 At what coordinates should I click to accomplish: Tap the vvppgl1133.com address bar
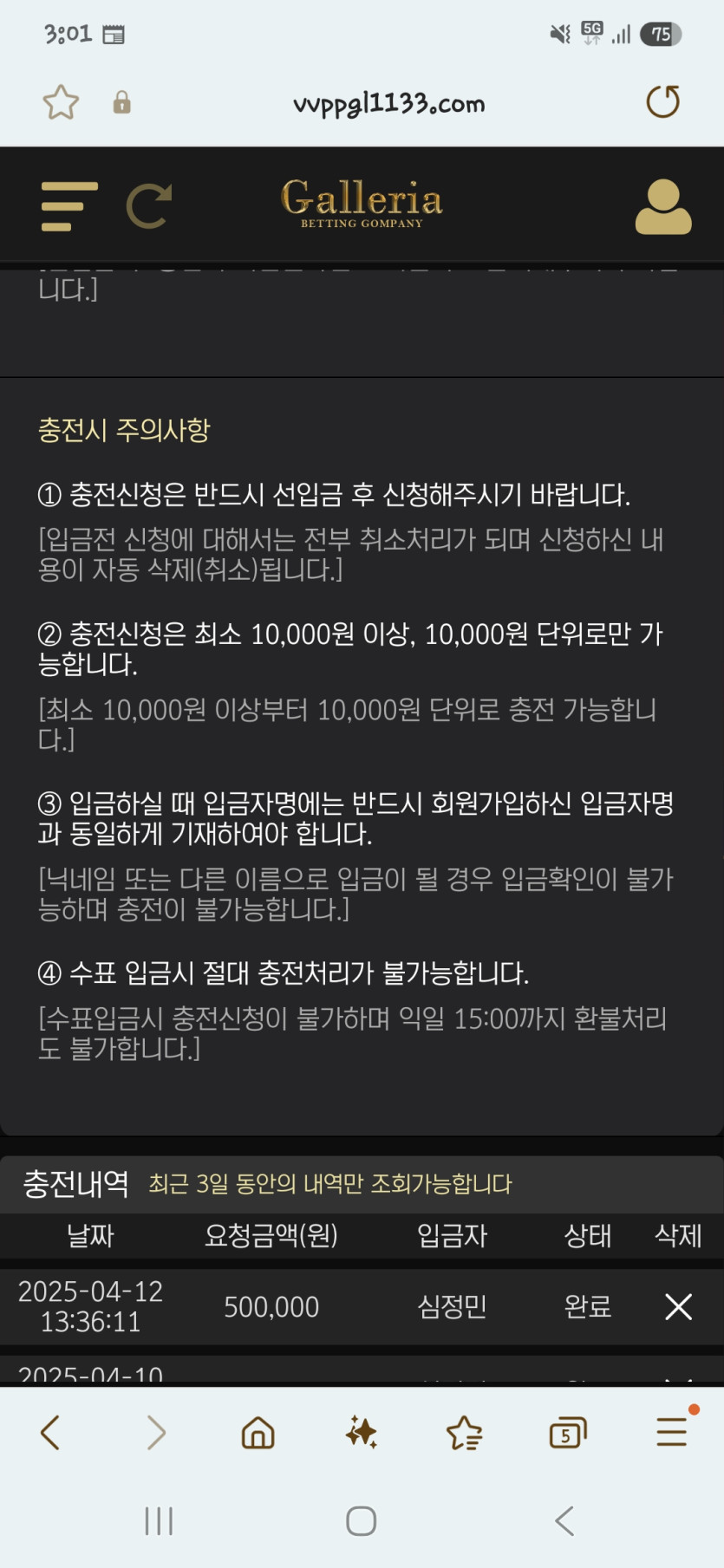[388, 103]
